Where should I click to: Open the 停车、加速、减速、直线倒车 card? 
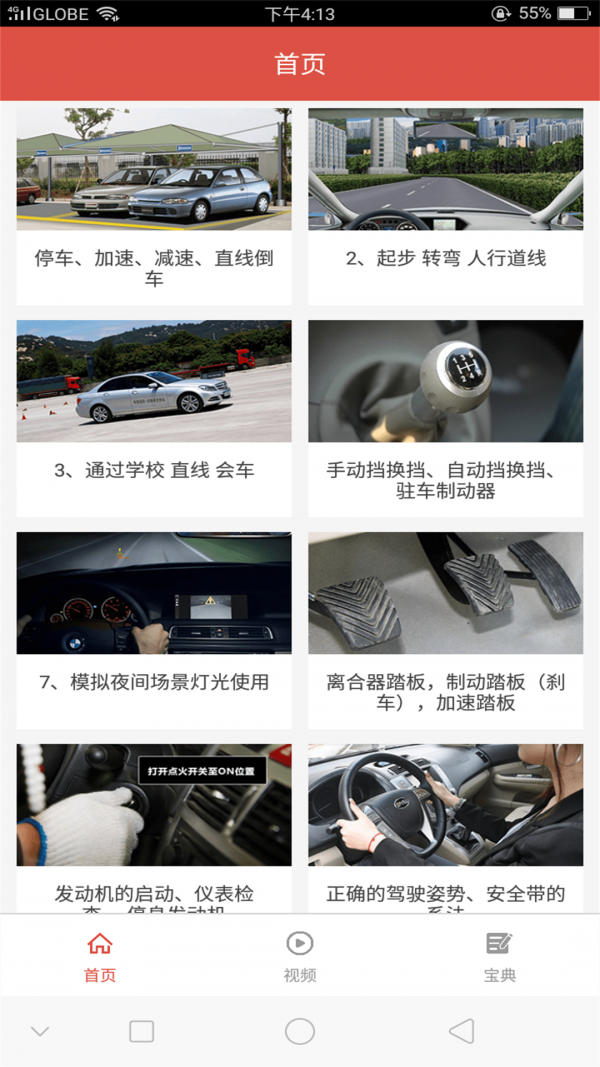tap(154, 205)
